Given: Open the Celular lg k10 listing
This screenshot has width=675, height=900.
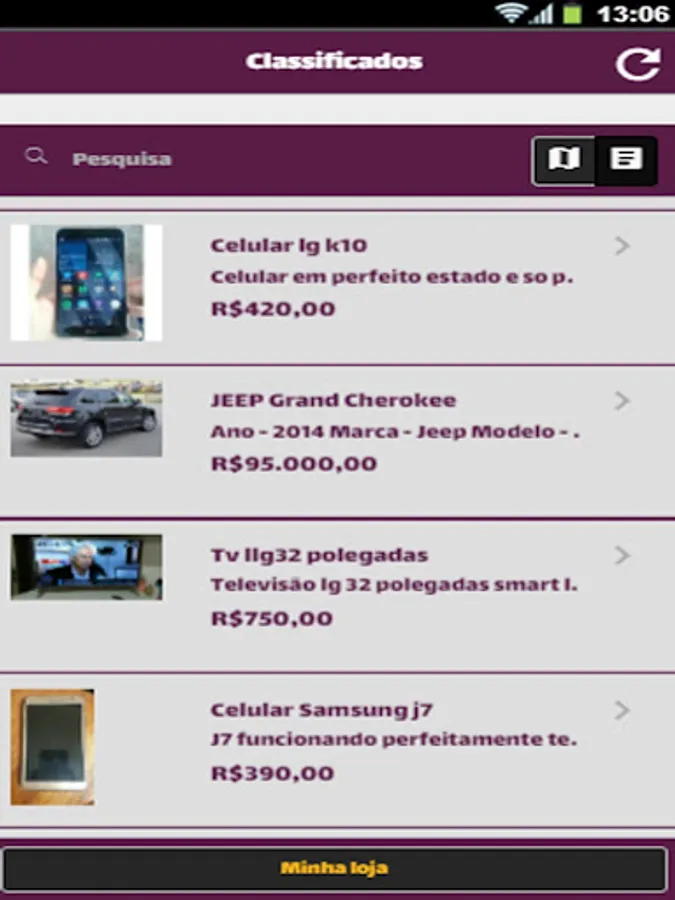Looking at the screenshot, I should point(338,288).
